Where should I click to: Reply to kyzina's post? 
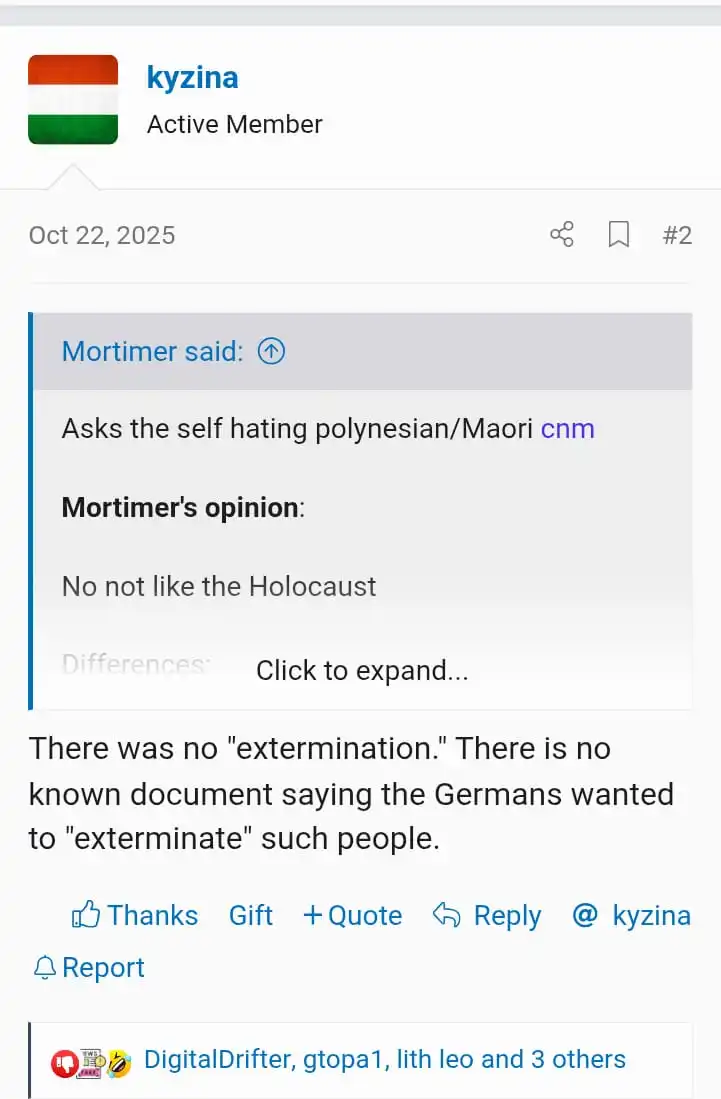(487, 915)
